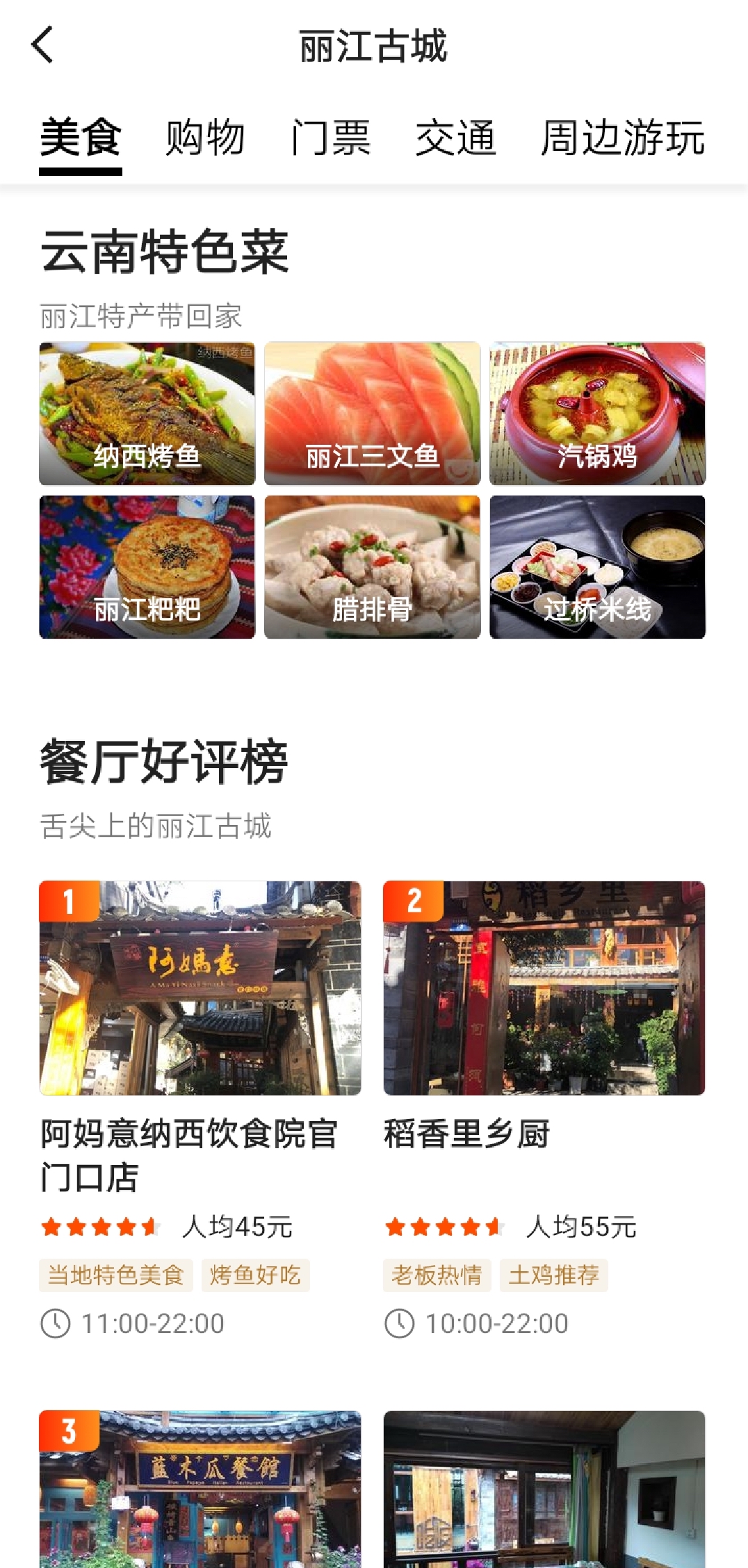
Task: Select the 丽江粑粑 dish tile
Action: pyautogui.click(x=147, y=566)
